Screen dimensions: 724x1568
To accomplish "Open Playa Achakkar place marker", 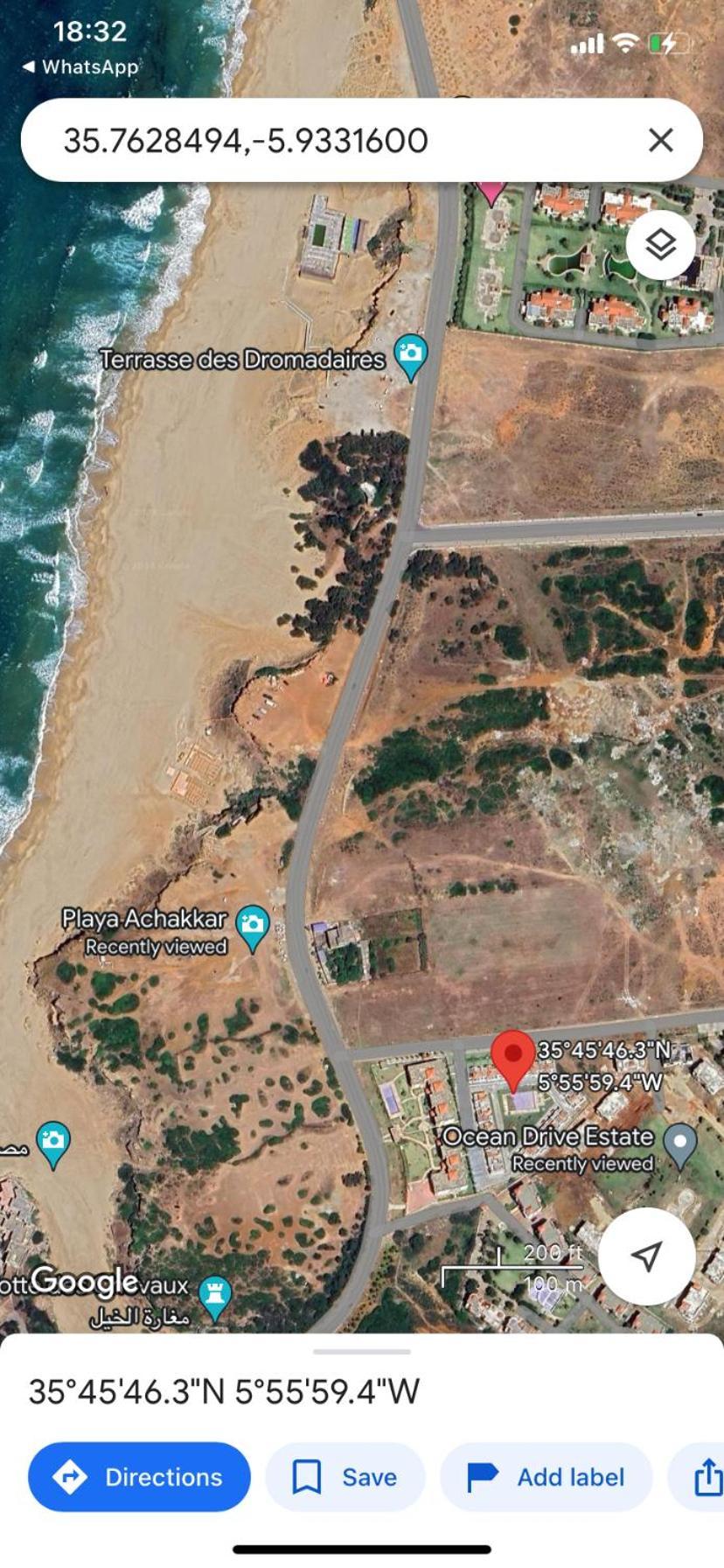I will [253, 926].
